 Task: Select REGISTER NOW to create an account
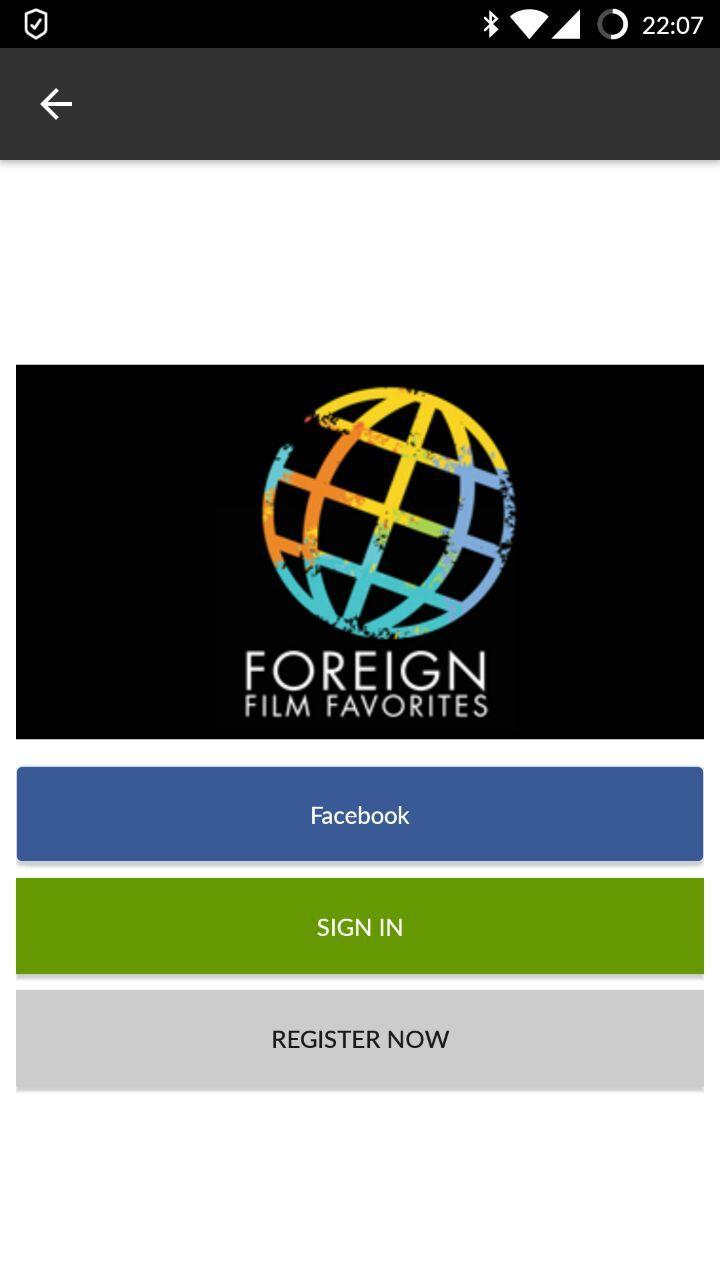tap(360, 1038)
